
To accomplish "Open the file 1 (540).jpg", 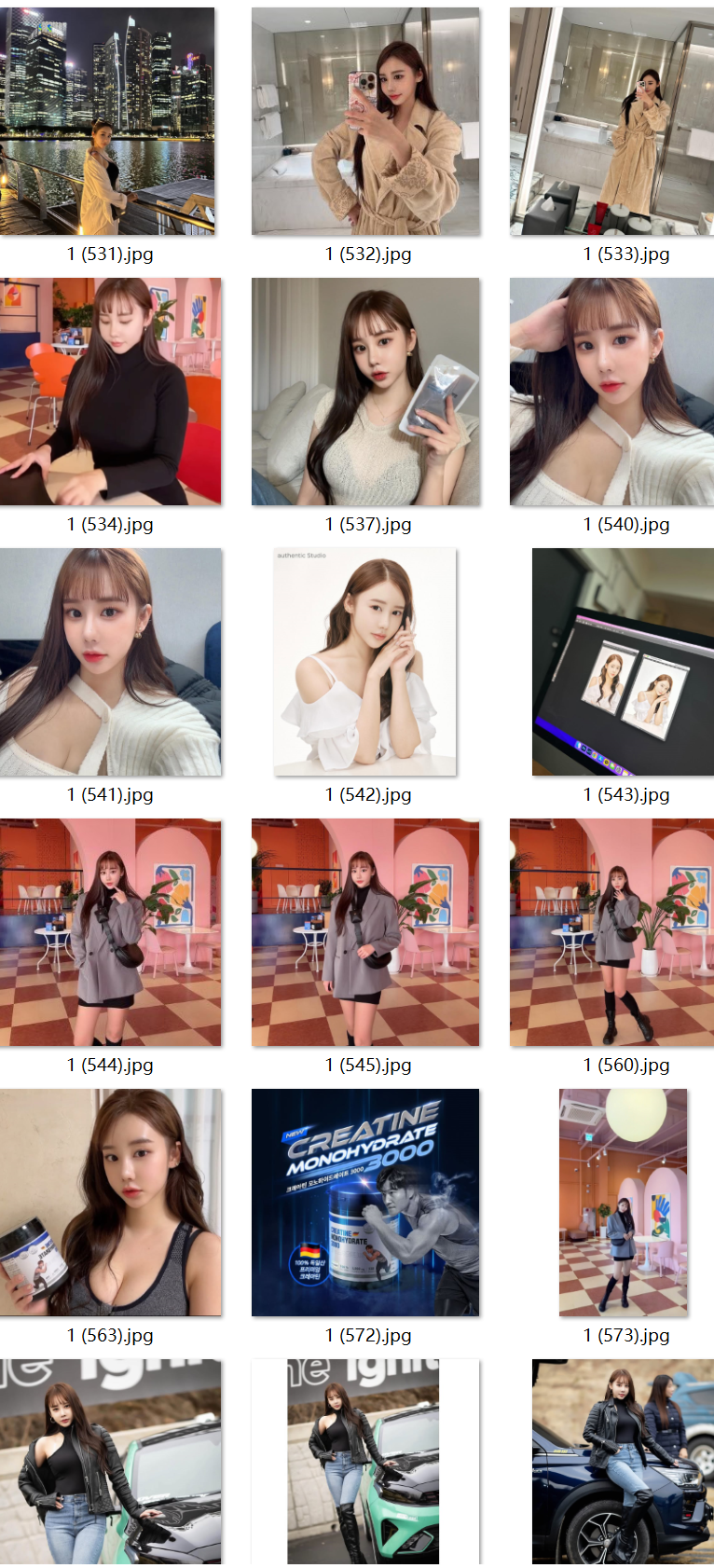I will 612,392.
